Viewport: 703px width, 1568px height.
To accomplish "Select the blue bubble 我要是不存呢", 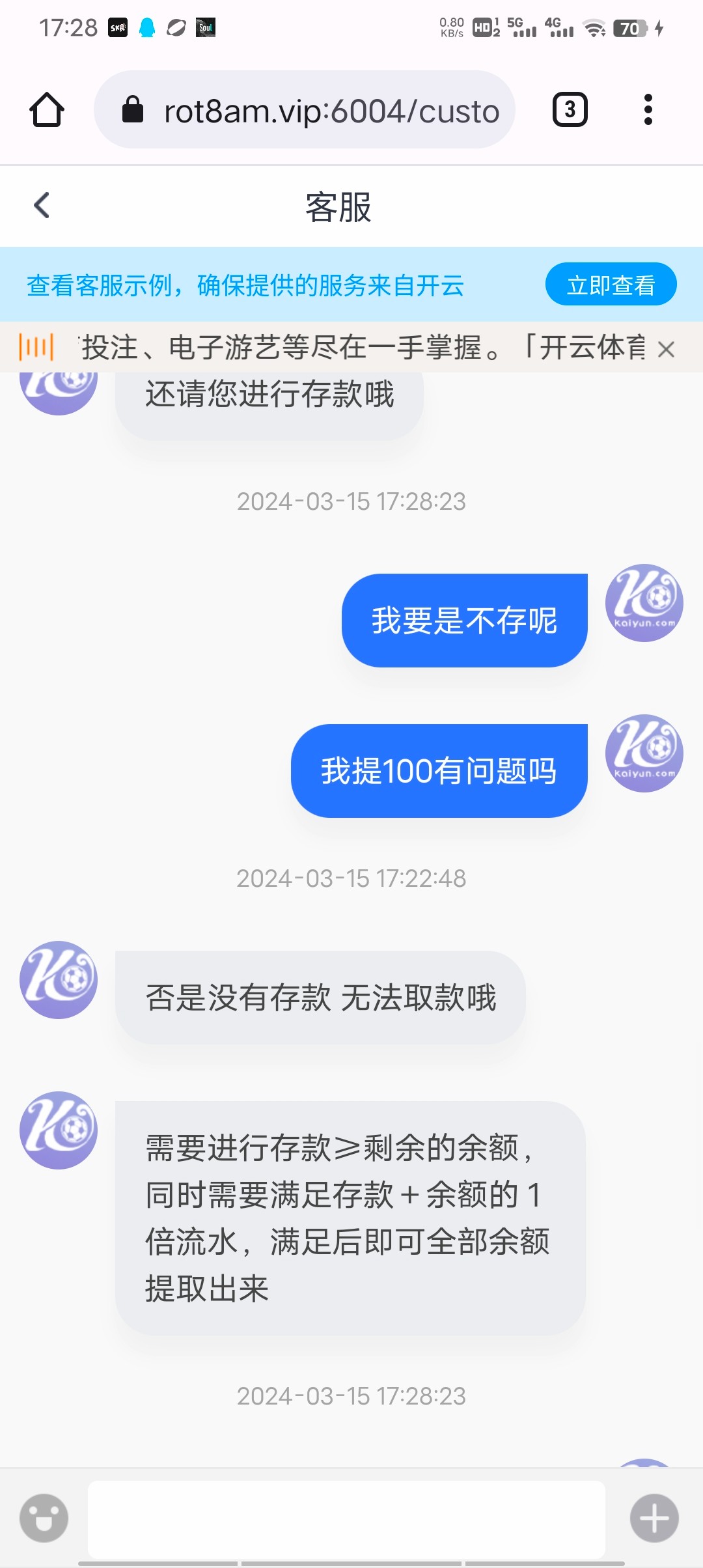I will (464, 620).
